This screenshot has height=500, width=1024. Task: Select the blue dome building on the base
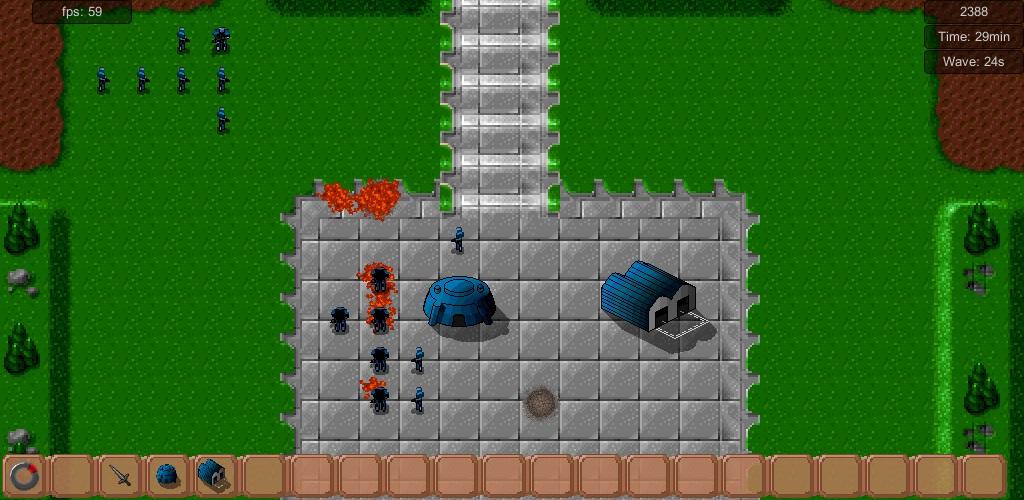click(459, 301)
